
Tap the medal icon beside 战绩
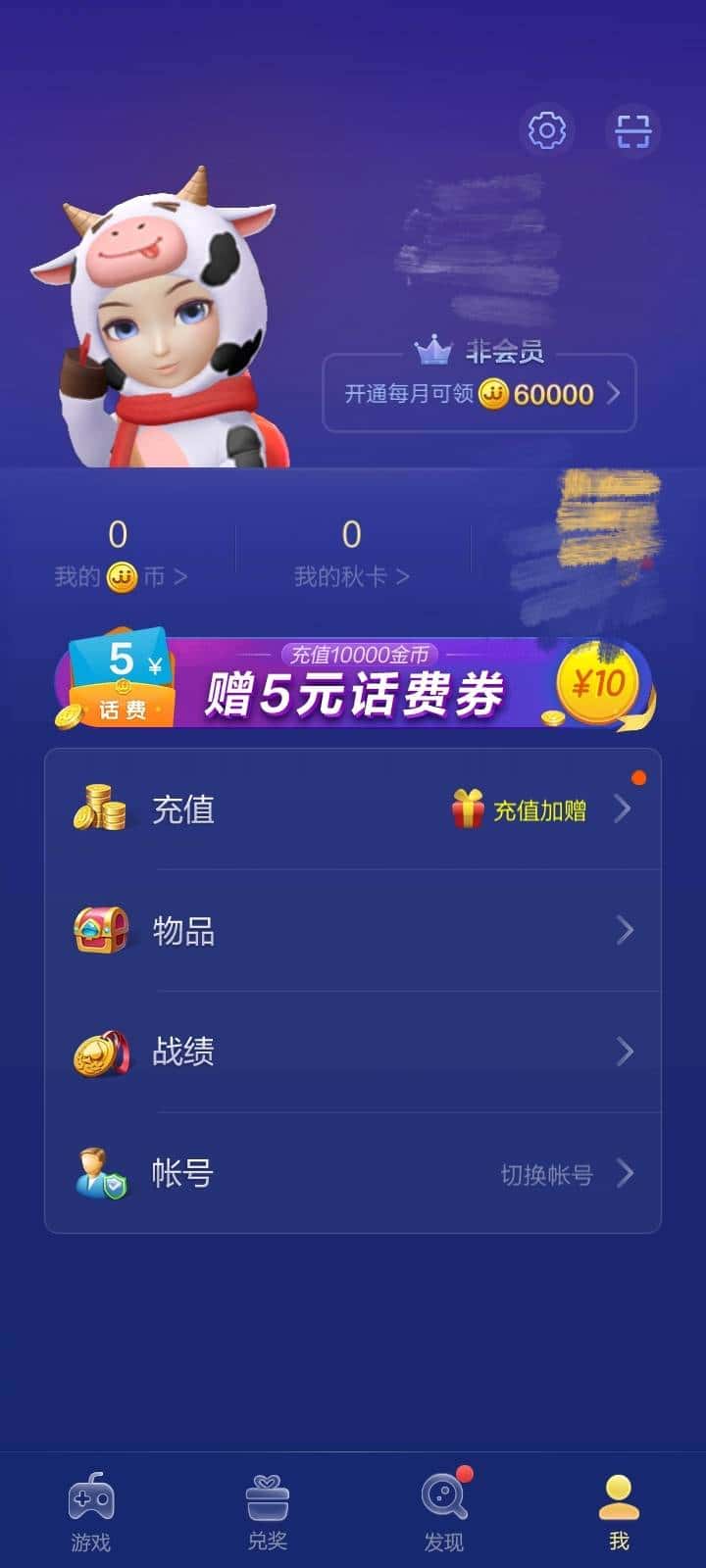[x=102, y=1052]
